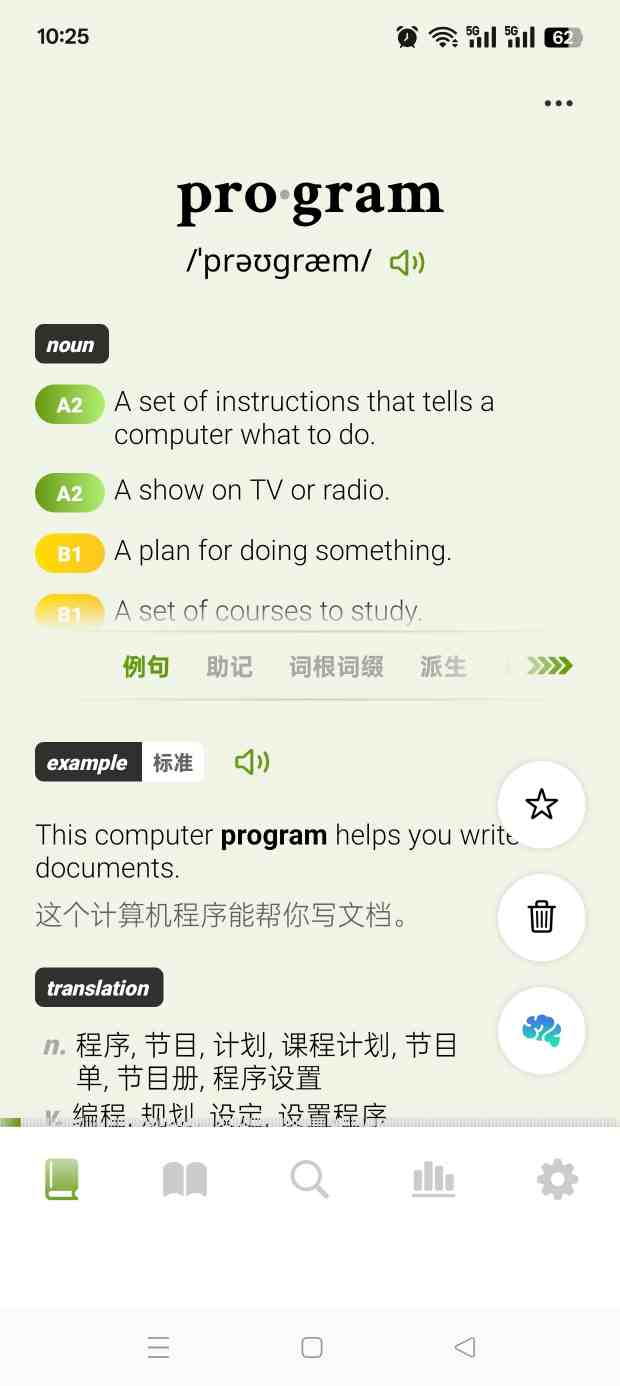Open the 派生 tab
This screenshot has width=620, height=1386.
tap(443, 666)
